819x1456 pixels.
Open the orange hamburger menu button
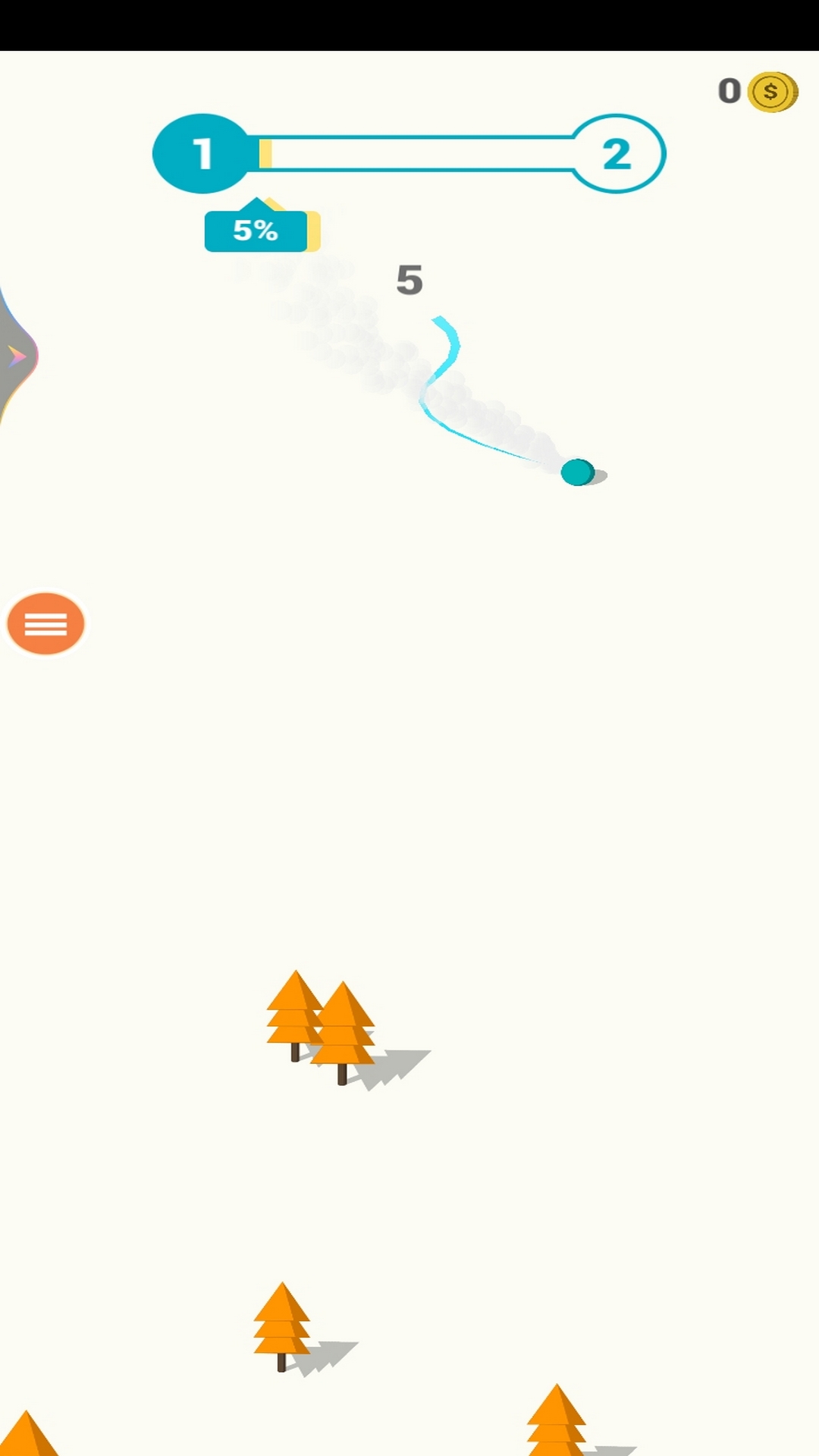(45, 624)
